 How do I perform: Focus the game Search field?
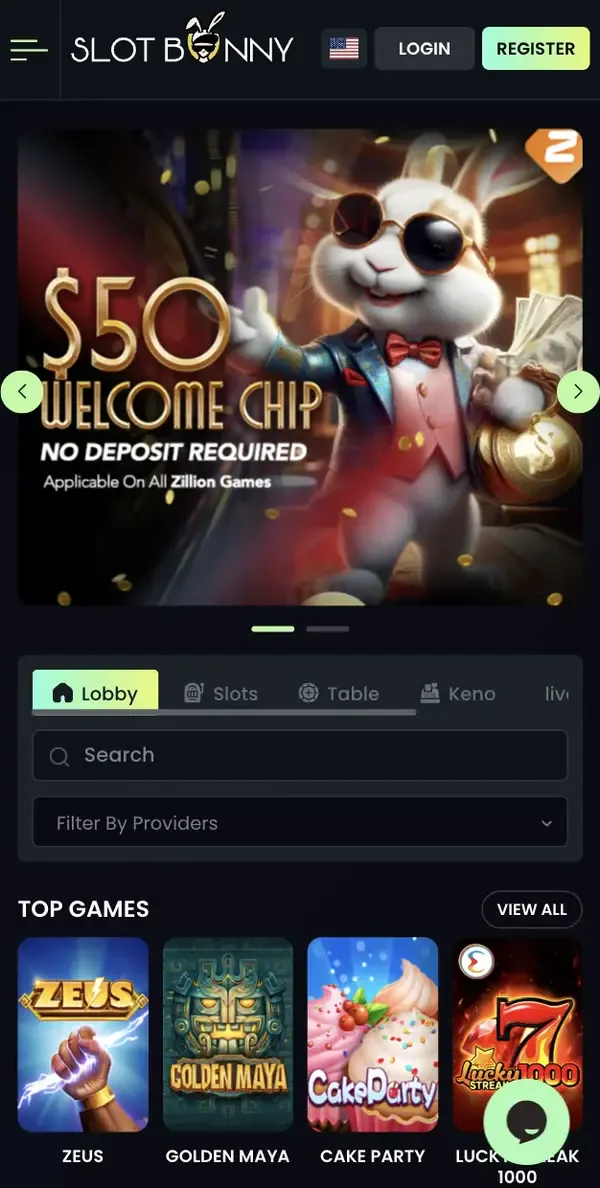300,755
